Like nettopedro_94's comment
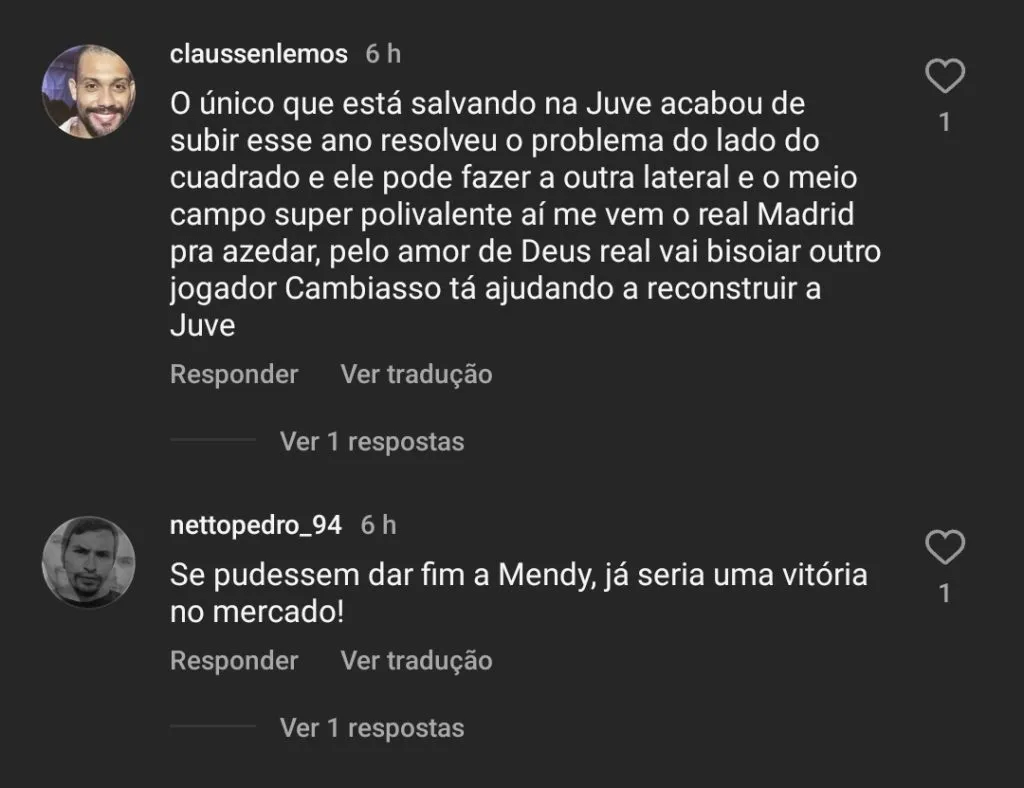 click(x=944, y=548)
